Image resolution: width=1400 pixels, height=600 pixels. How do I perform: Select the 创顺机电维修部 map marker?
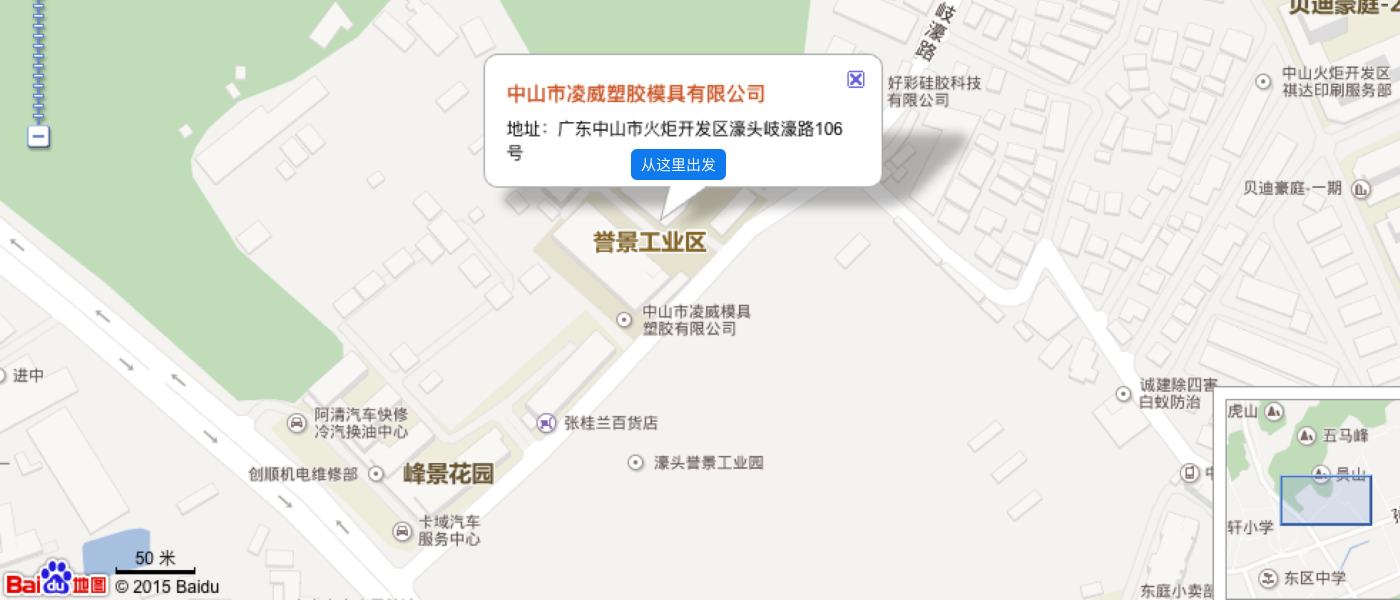pos(376,474)
